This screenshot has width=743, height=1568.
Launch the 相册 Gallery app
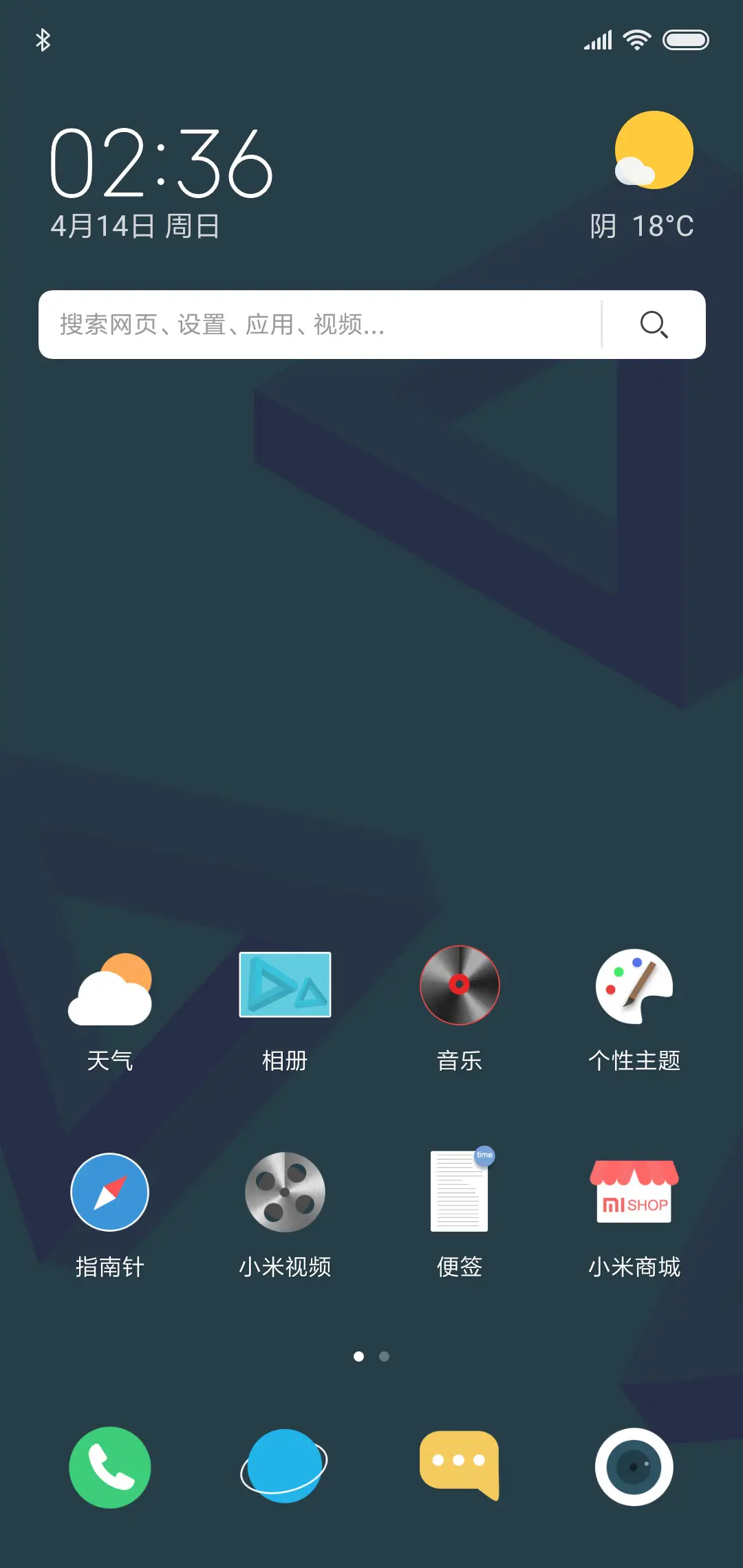pos(285,985)
